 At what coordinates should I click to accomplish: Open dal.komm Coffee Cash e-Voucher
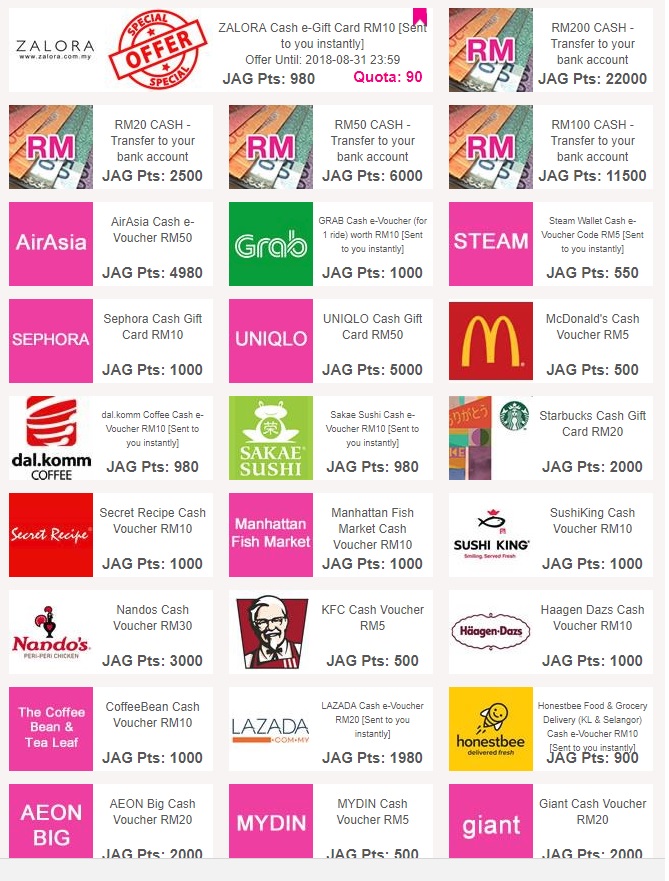152,428
